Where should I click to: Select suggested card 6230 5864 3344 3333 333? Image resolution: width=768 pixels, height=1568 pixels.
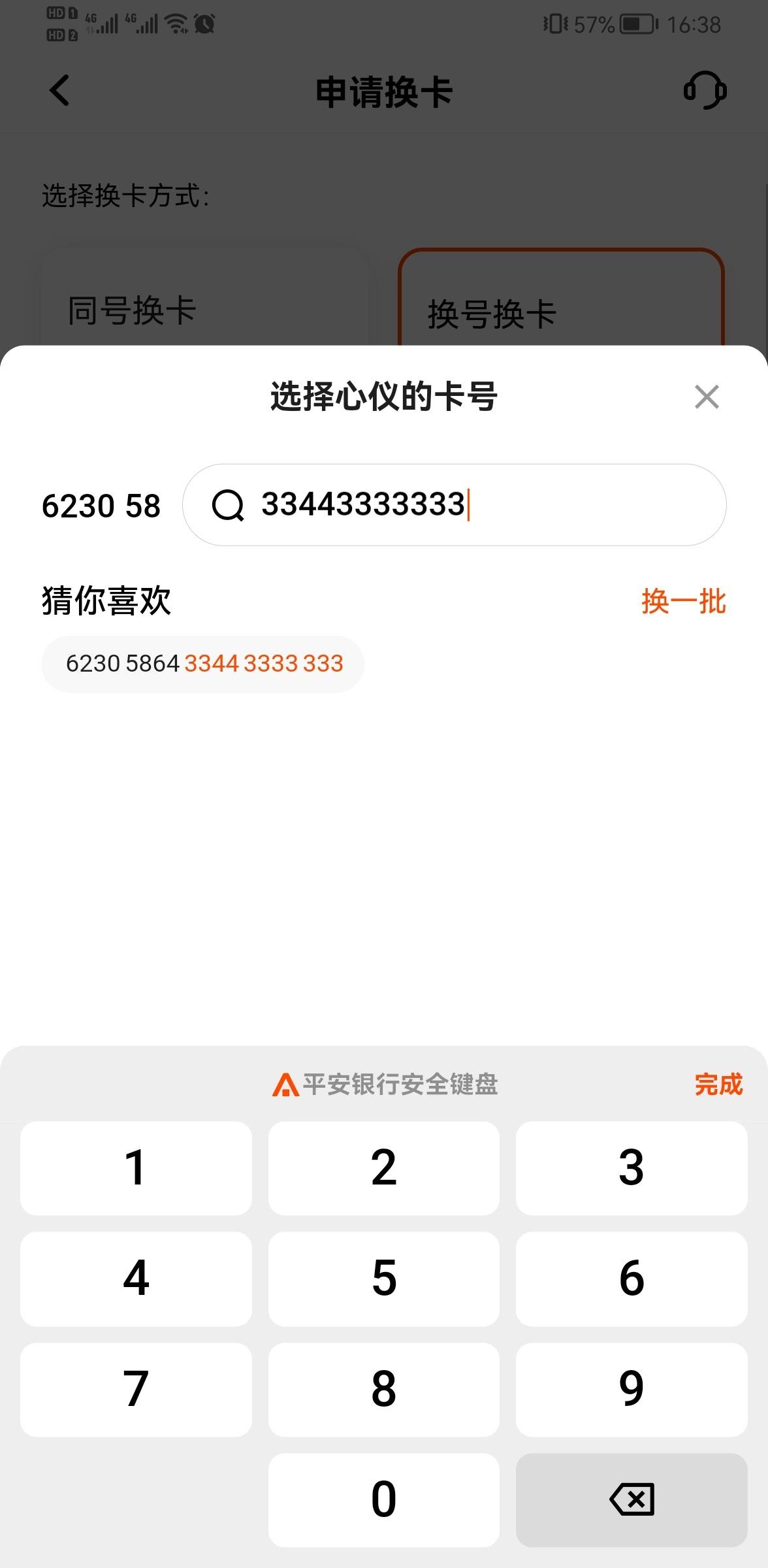202,664
